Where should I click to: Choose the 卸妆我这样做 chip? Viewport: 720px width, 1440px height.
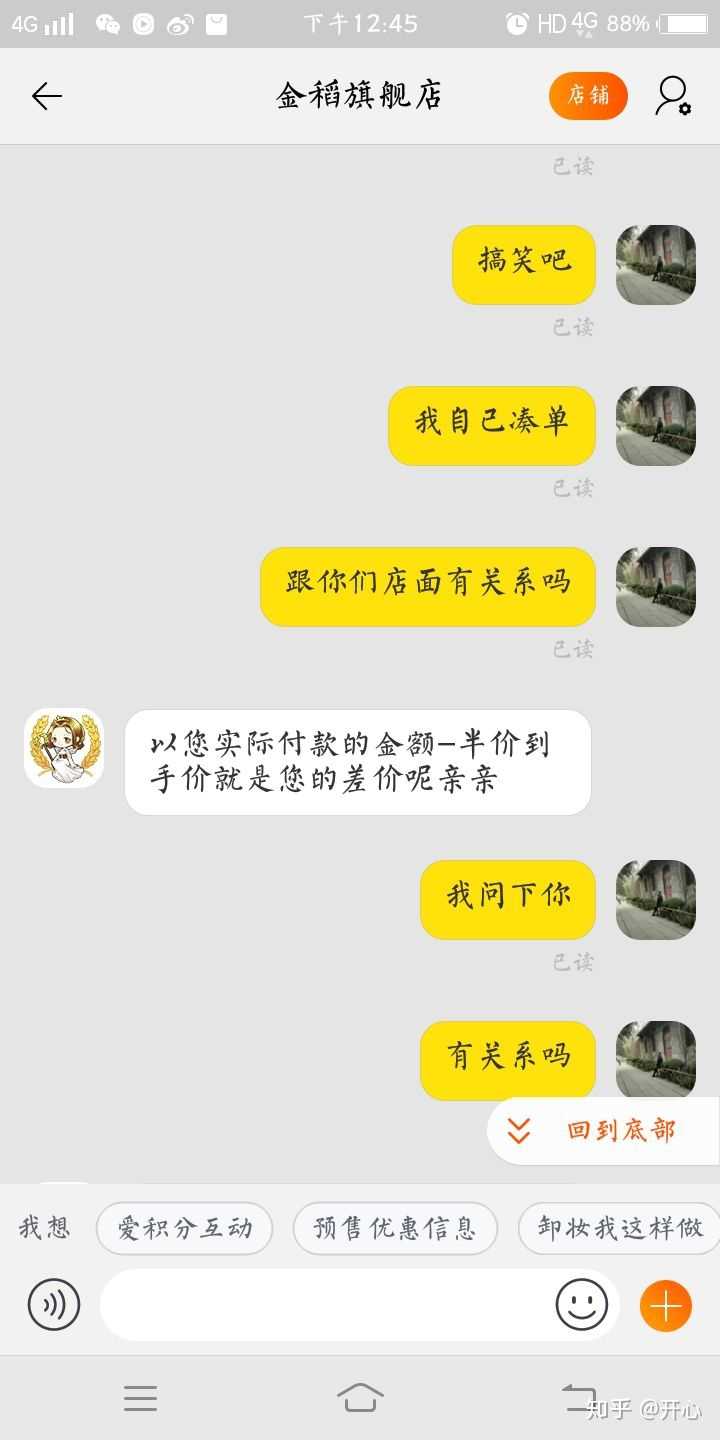click(x=620, y=1228)
